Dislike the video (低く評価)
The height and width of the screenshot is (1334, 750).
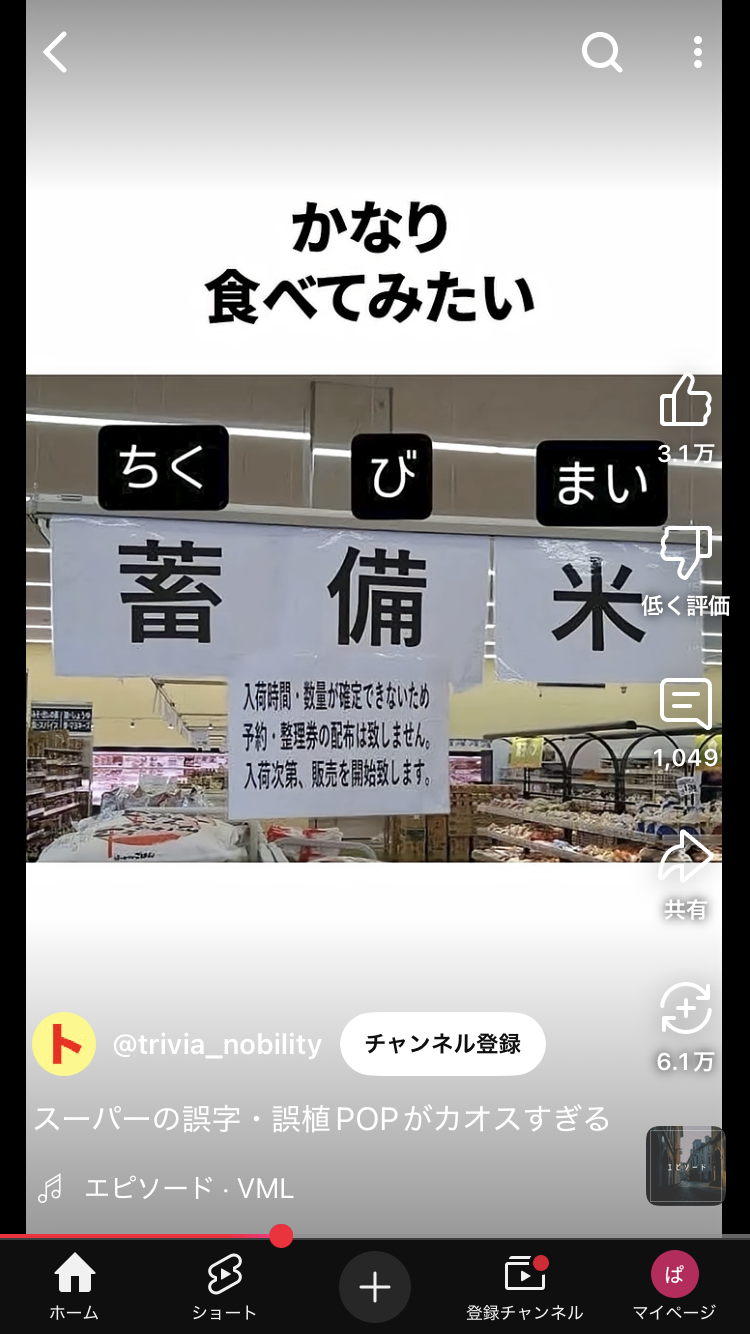coord(686,553)
